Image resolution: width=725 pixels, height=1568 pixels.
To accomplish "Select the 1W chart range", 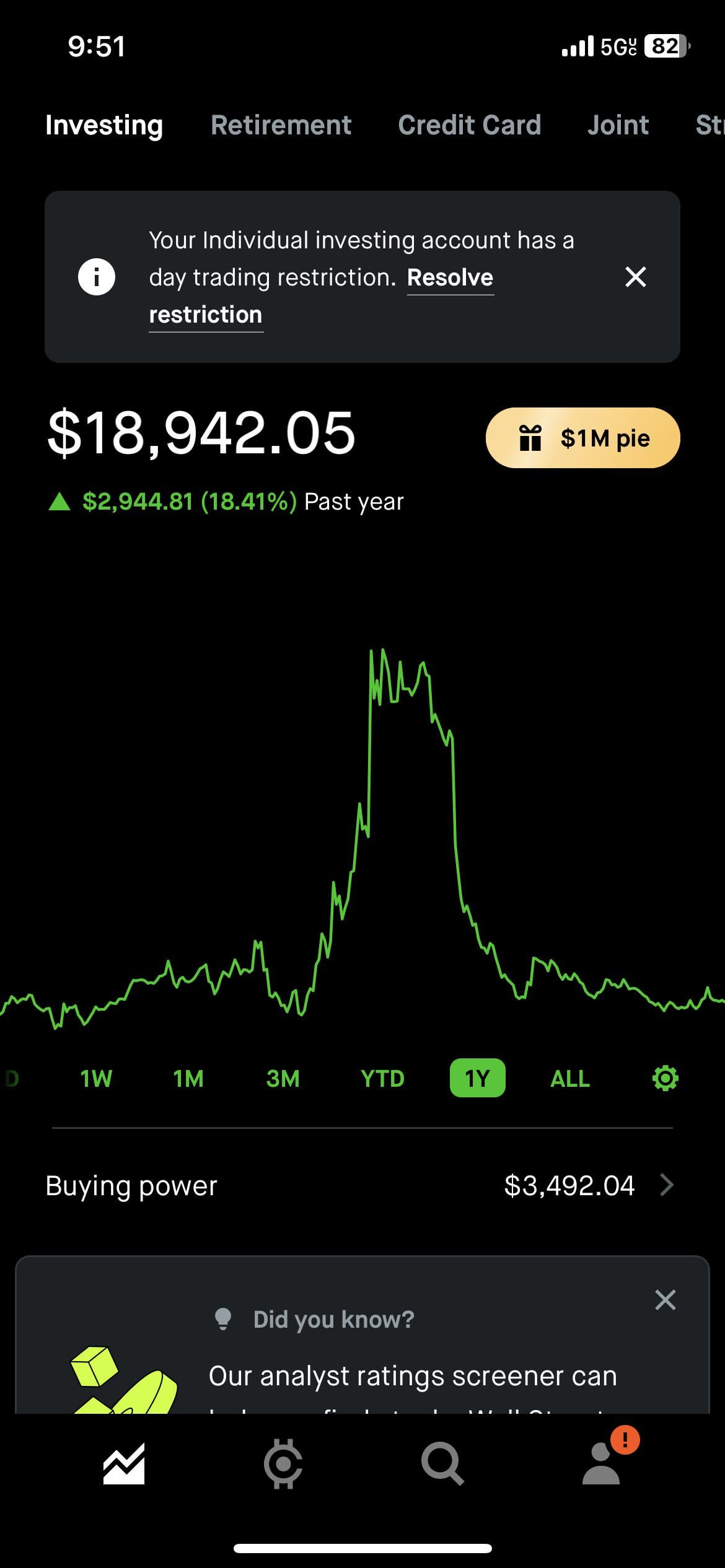I will (96, 1079).
